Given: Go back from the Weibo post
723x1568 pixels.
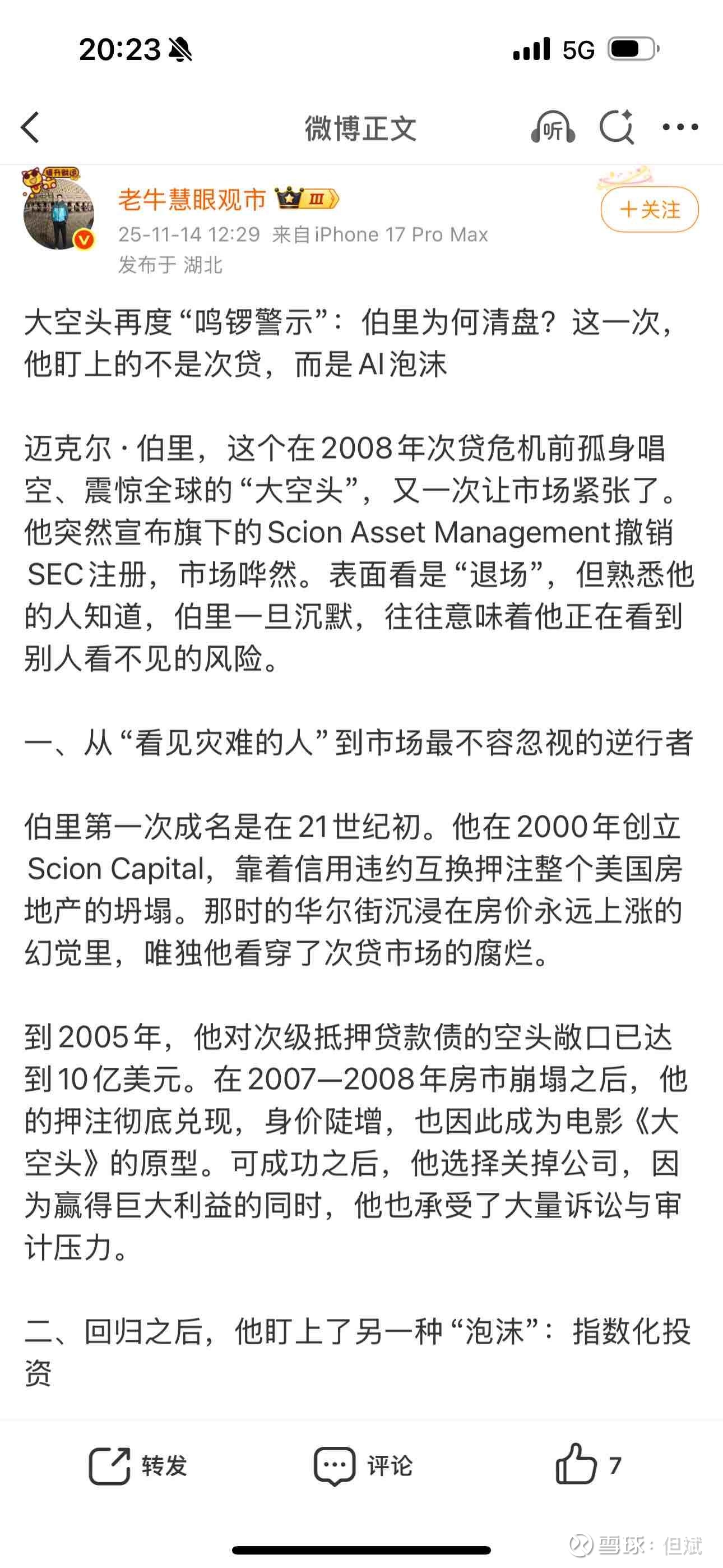Looking at the screenshot, I should pyautogui.click(x=30, y=127).
